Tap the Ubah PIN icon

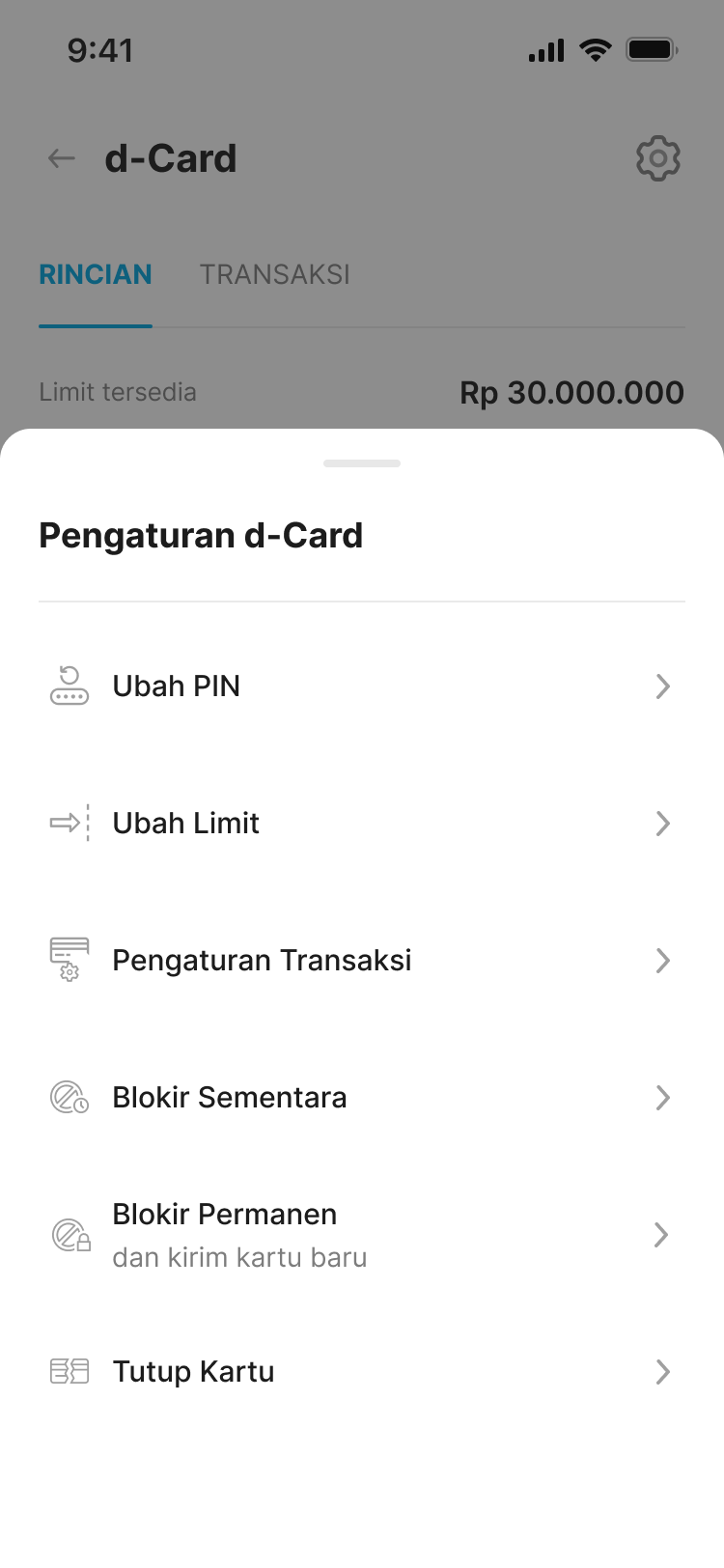68,686
